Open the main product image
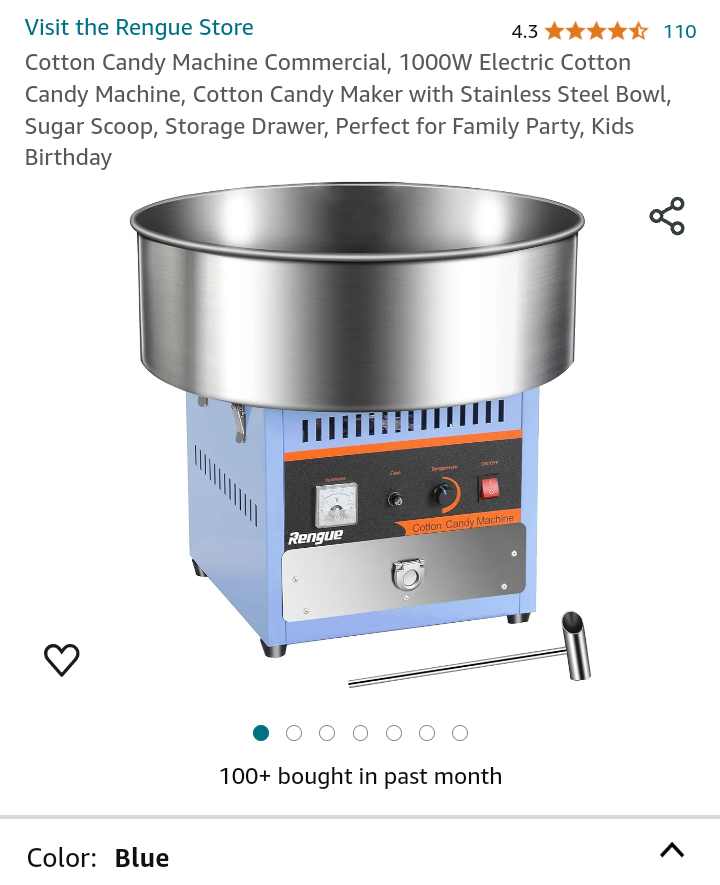720x885 pixels. tap(360, 430)
